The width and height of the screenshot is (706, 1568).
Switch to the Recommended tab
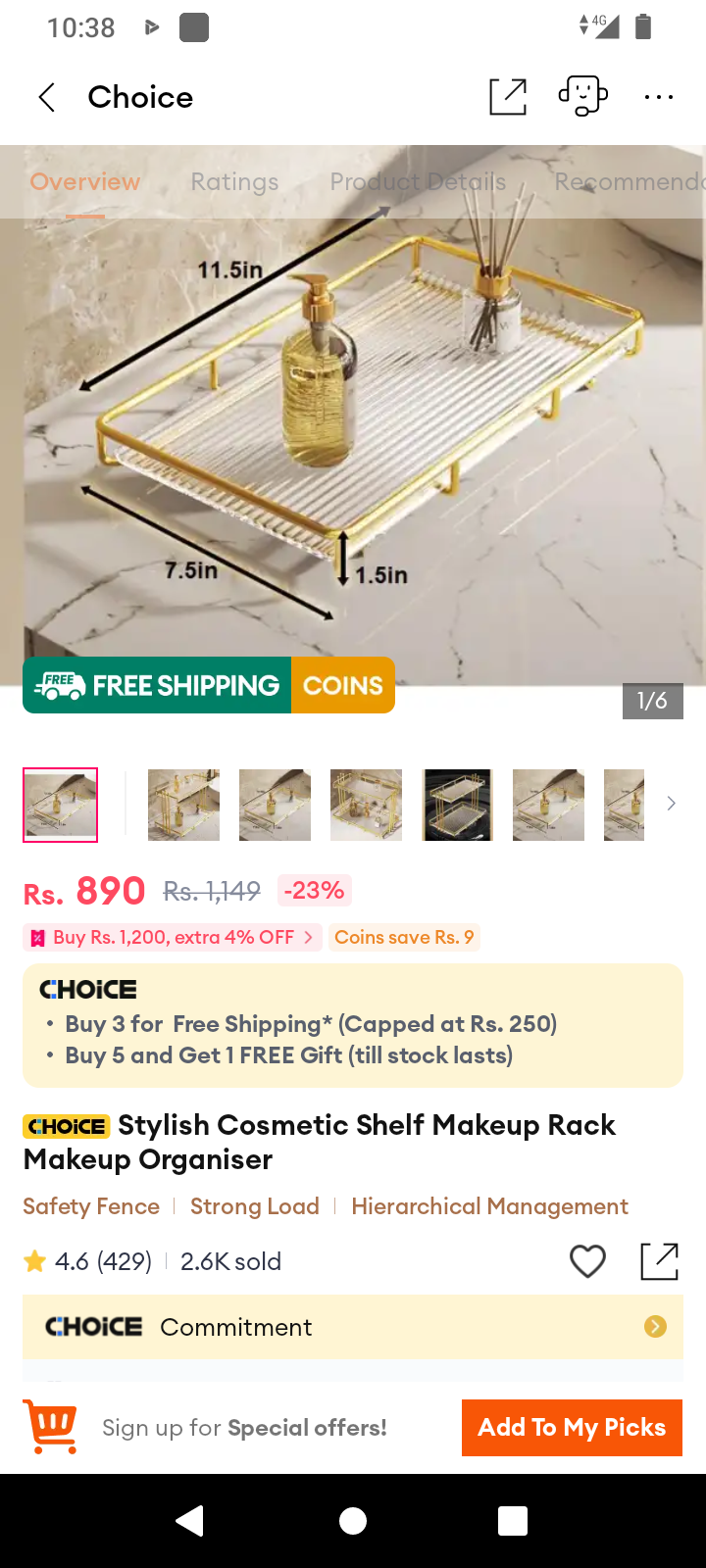(x=630, y=182)
